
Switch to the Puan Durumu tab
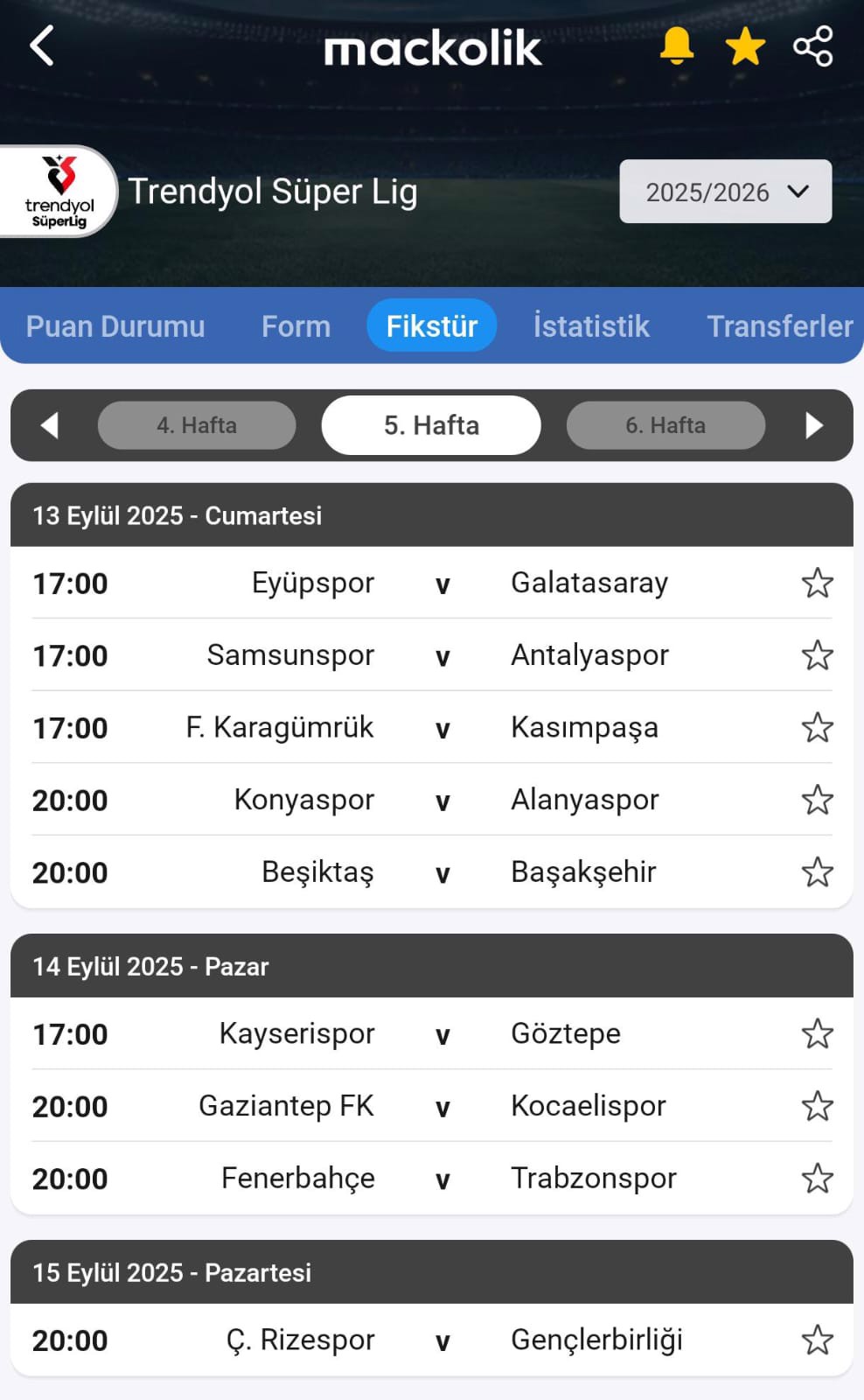115,326
